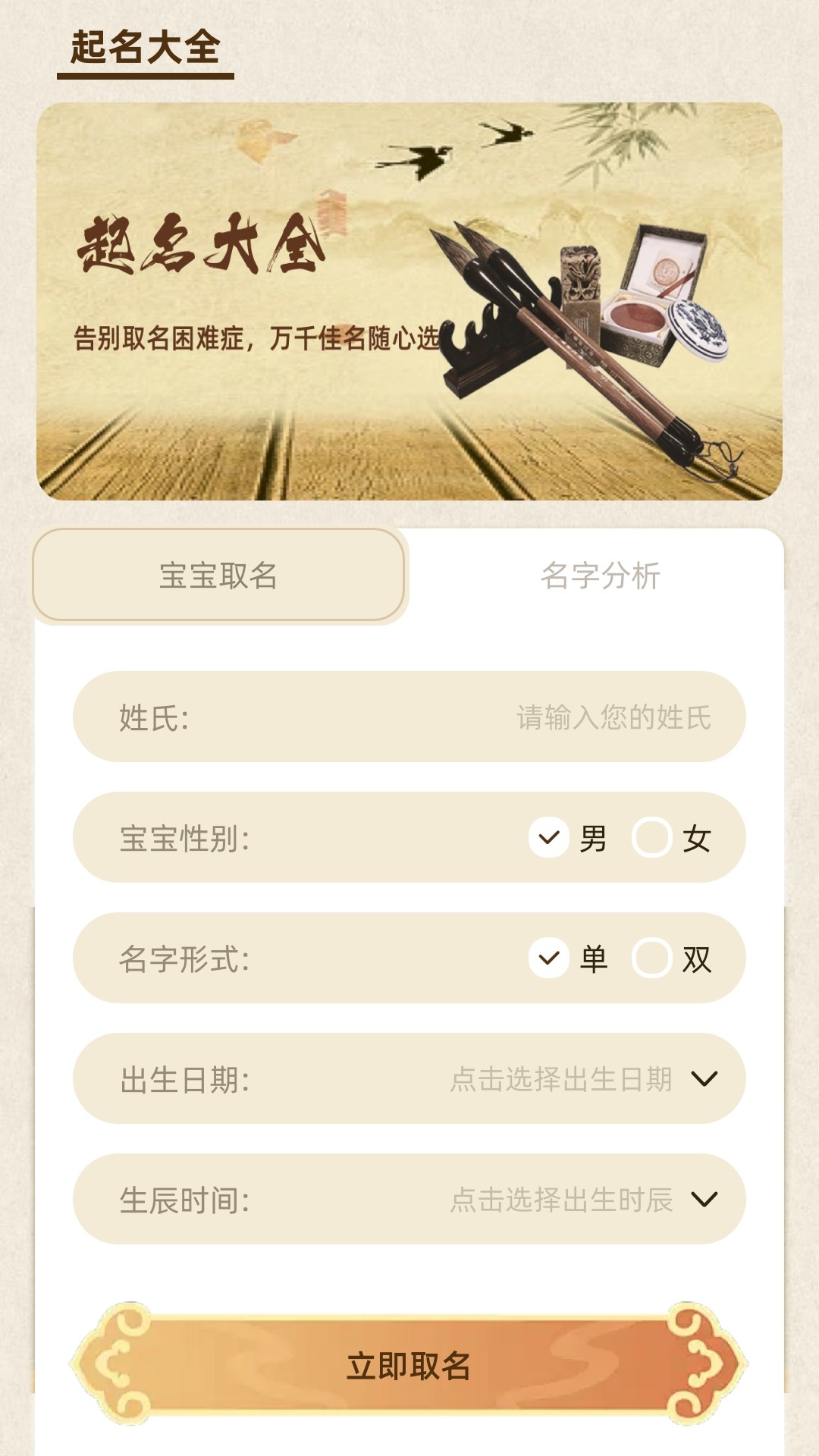Click the checkmark icon beside 男

click(549, 838)
